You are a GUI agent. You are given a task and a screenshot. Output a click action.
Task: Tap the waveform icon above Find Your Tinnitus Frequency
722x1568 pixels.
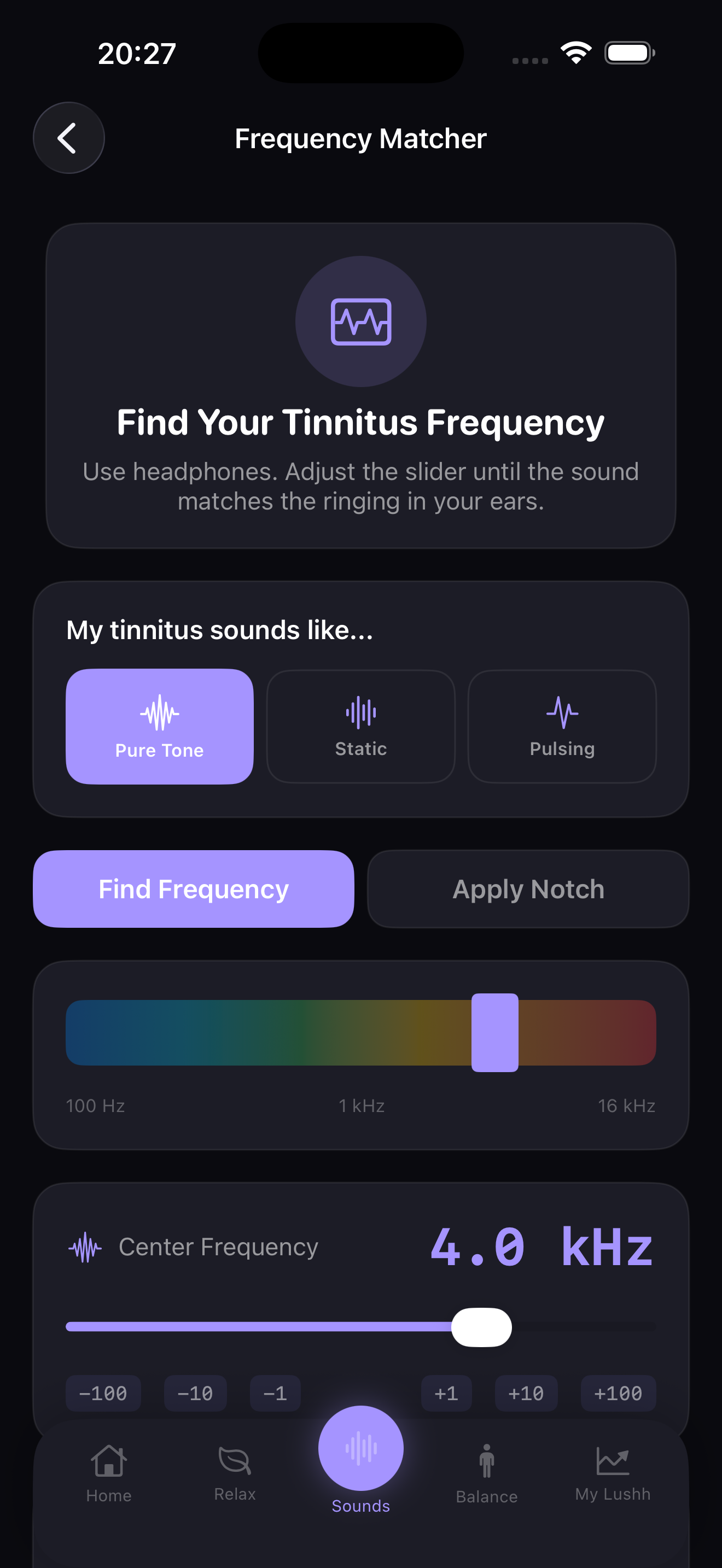pos(360,321)
